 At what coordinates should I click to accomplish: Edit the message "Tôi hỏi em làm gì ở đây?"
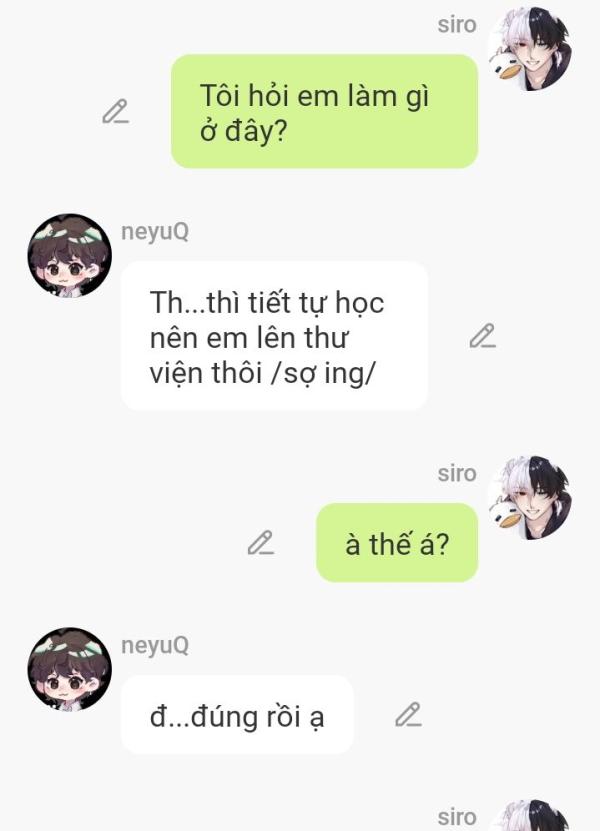pyautogui.click(x=116, y=111)
